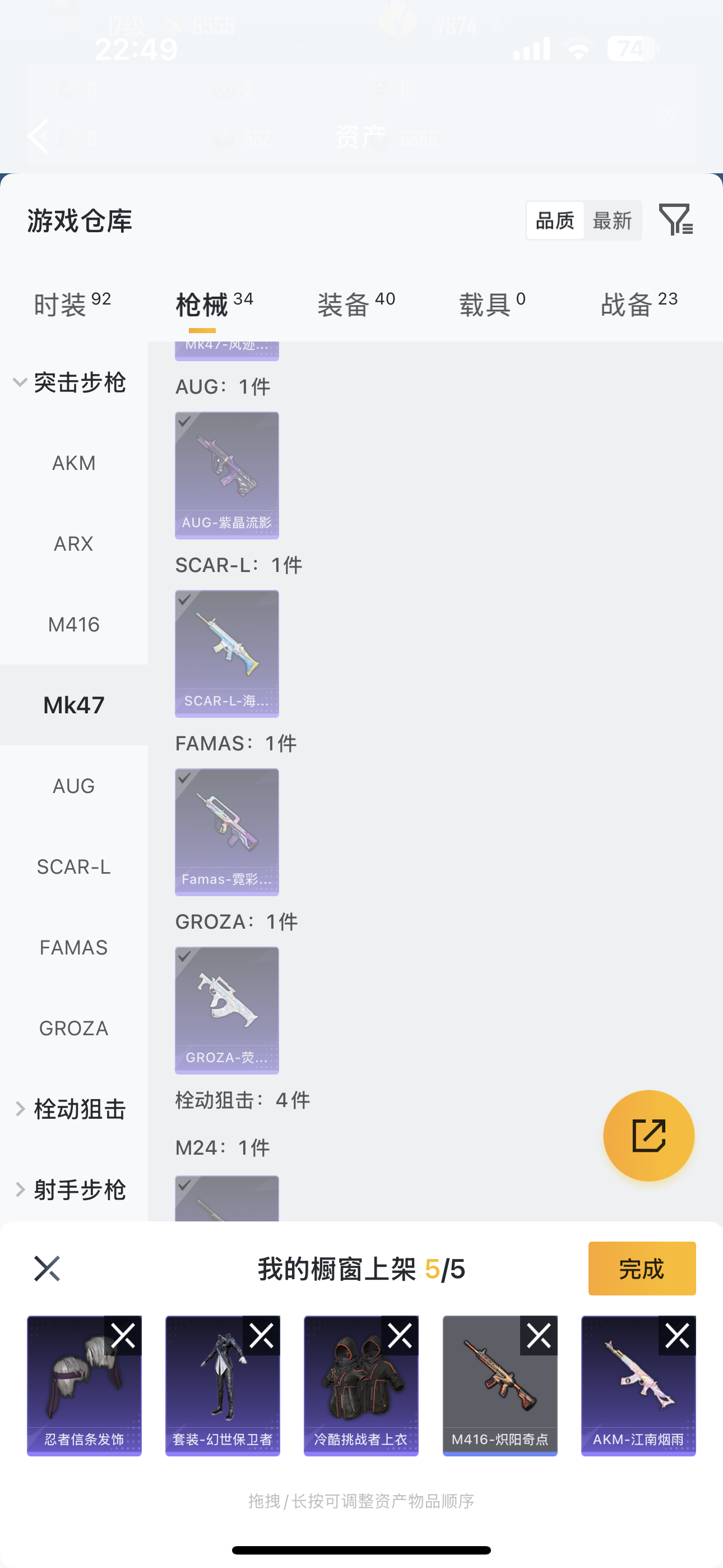Switch to the 装备 tab
The height and width of the screenshot is (1568, 723).
point(356,305)
